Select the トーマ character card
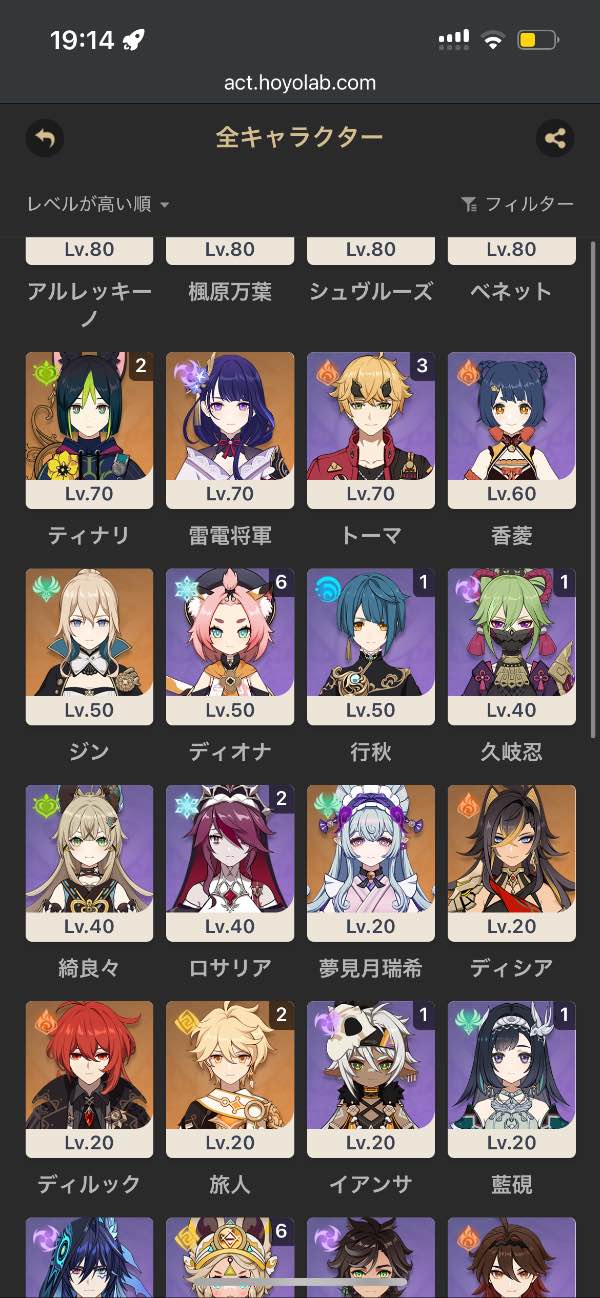Viewport: 600px width, 1298px height. point(371,430)
